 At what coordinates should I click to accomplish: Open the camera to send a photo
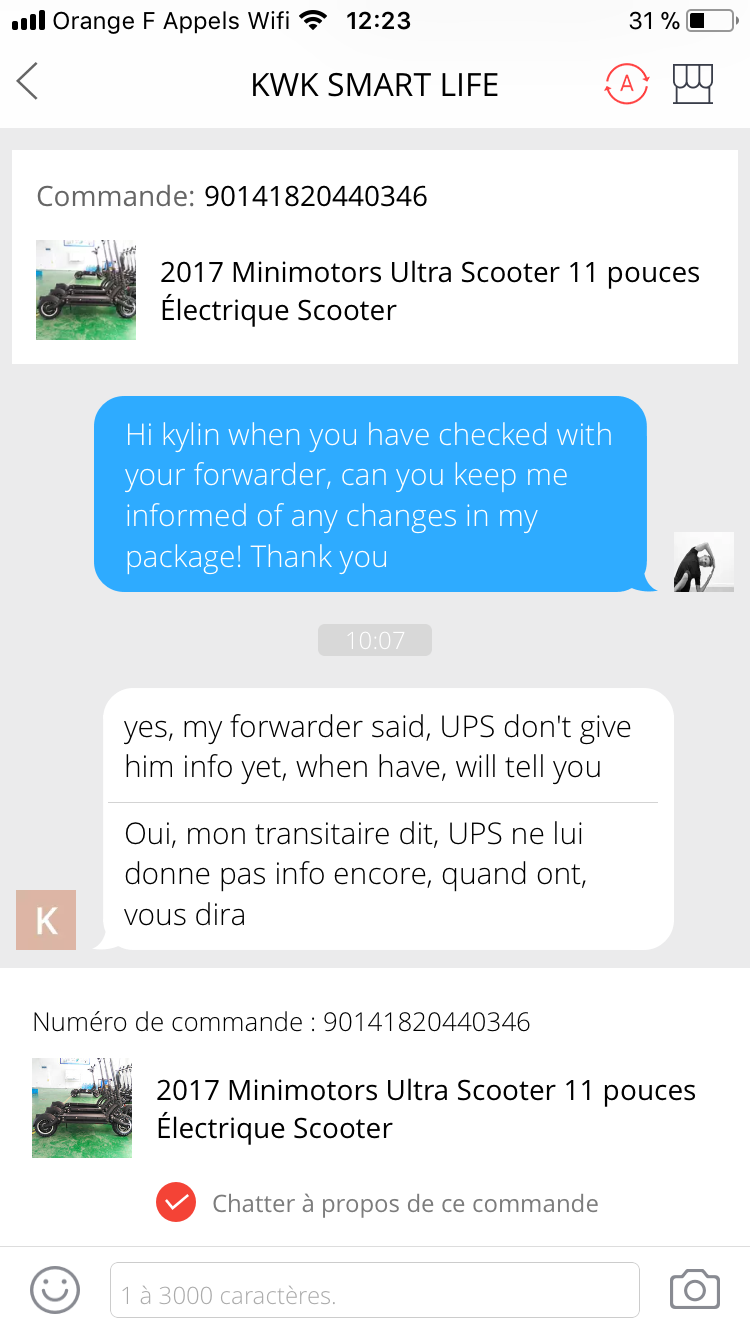click(x=695, y=1289)
